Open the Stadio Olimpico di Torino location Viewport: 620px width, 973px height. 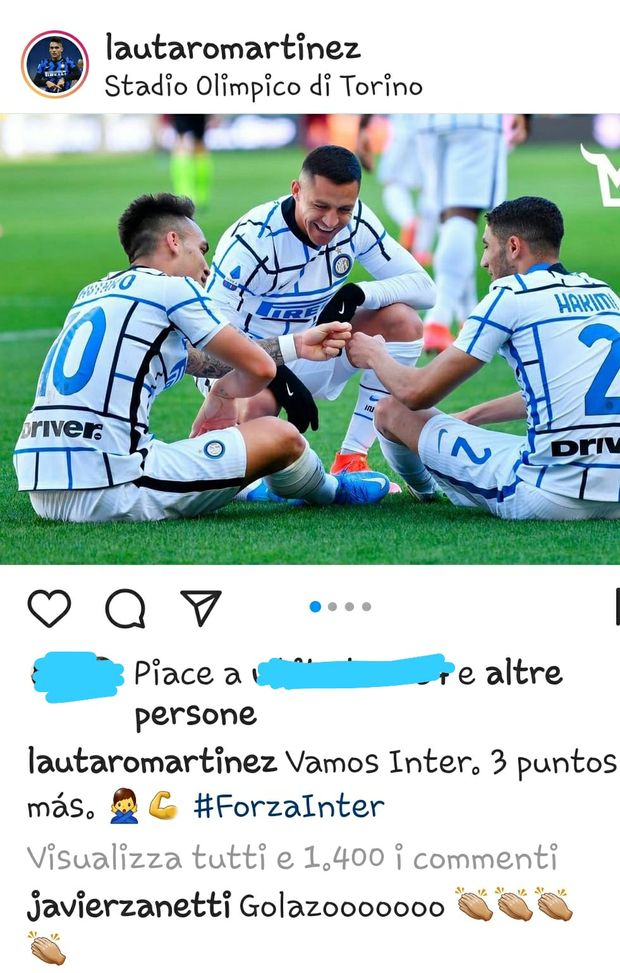(x=263, y=86)
